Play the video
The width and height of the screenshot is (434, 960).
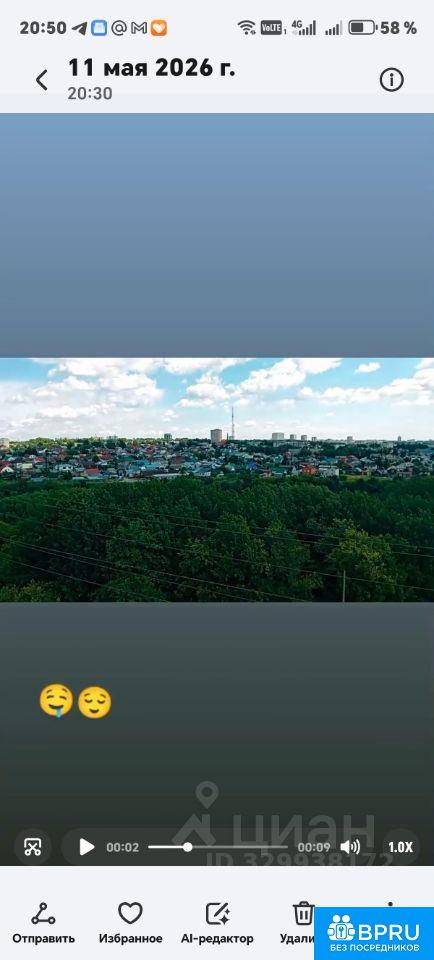pyautogui.click(x=87, y=847)
